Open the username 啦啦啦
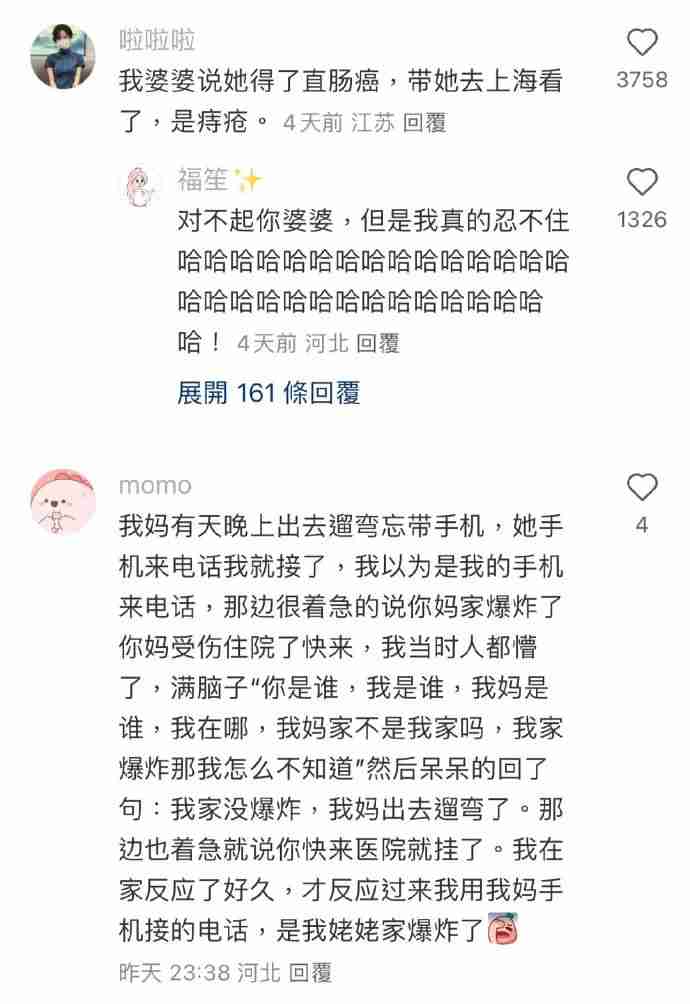This screenshot has height=1004, width=690. [157, 41]
